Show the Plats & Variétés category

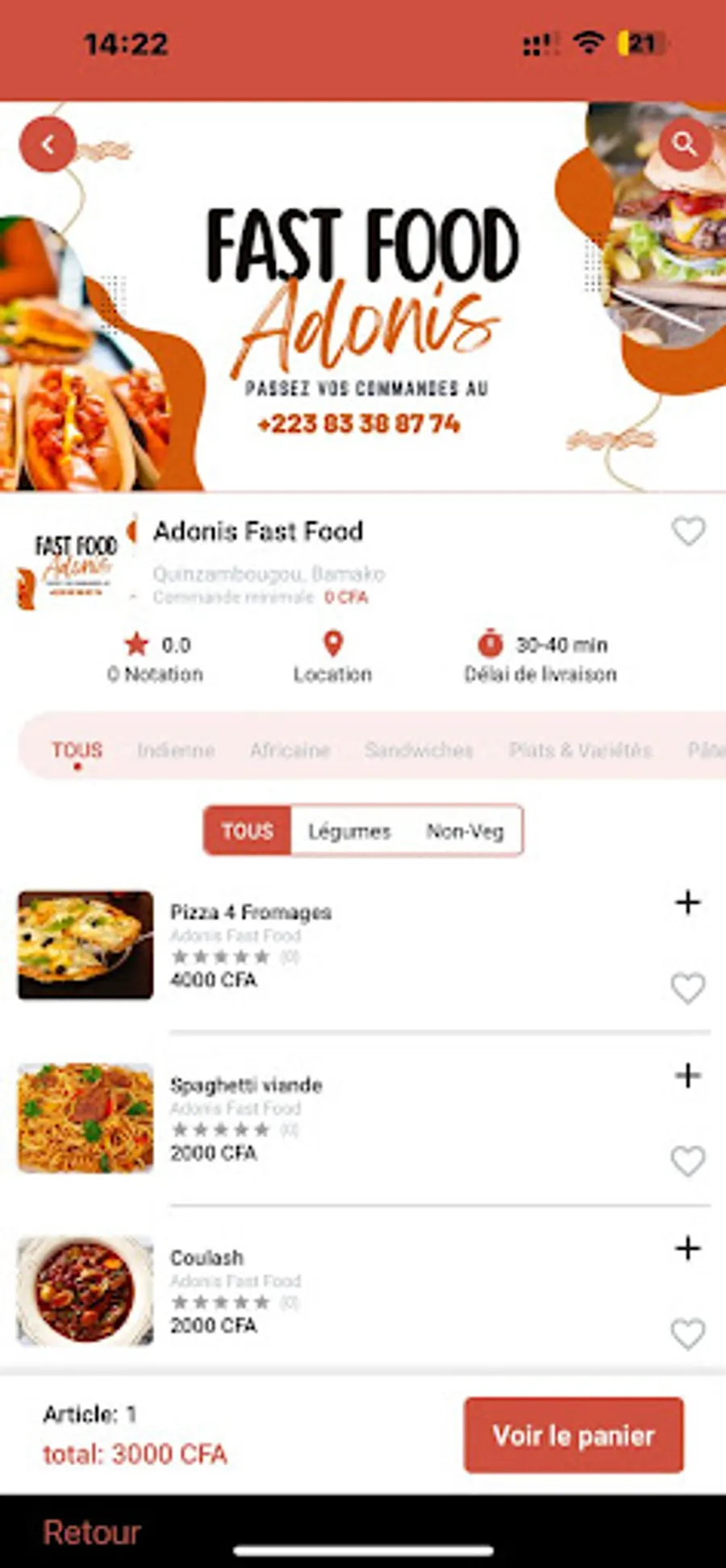580,750
